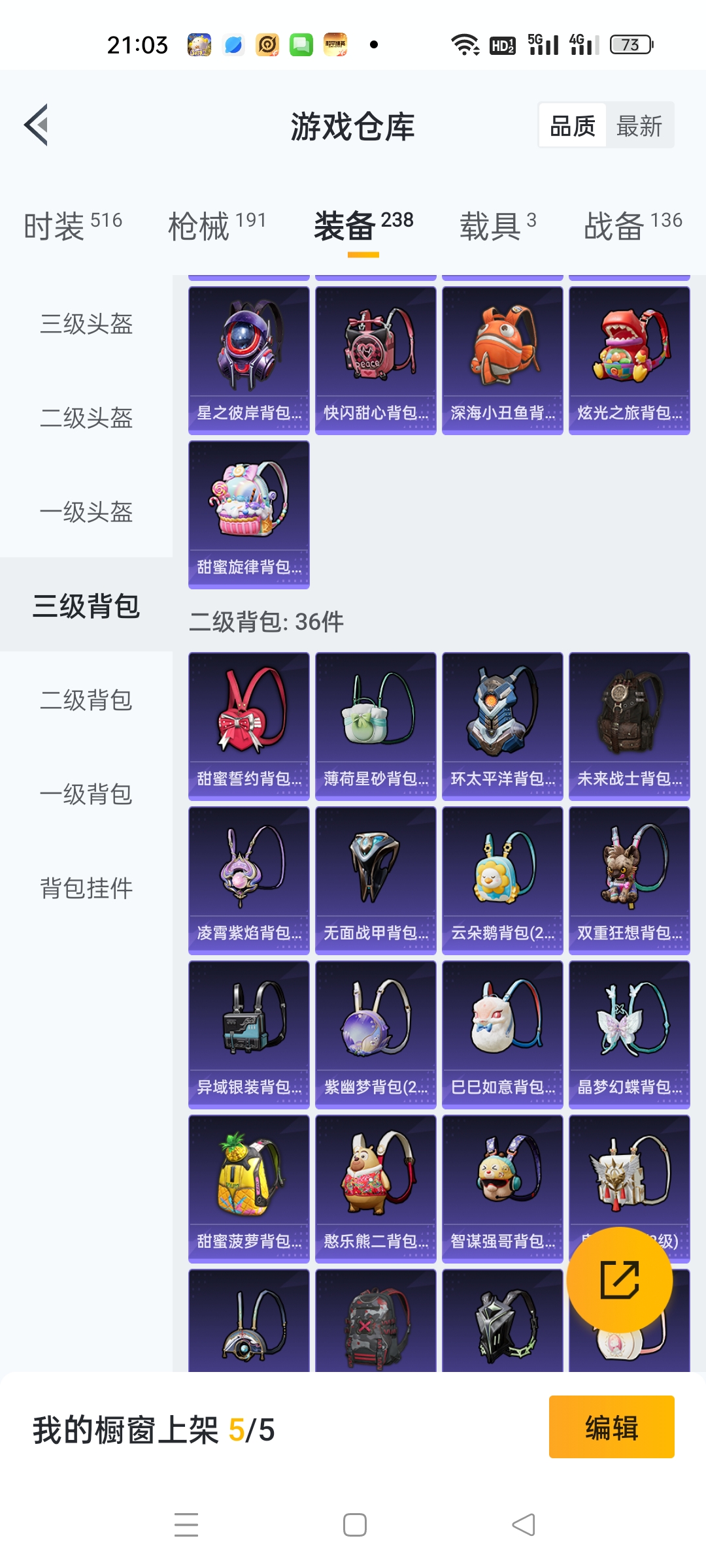
Task: View the 深海小丑鱼 backpack
Action: (503, 361)
